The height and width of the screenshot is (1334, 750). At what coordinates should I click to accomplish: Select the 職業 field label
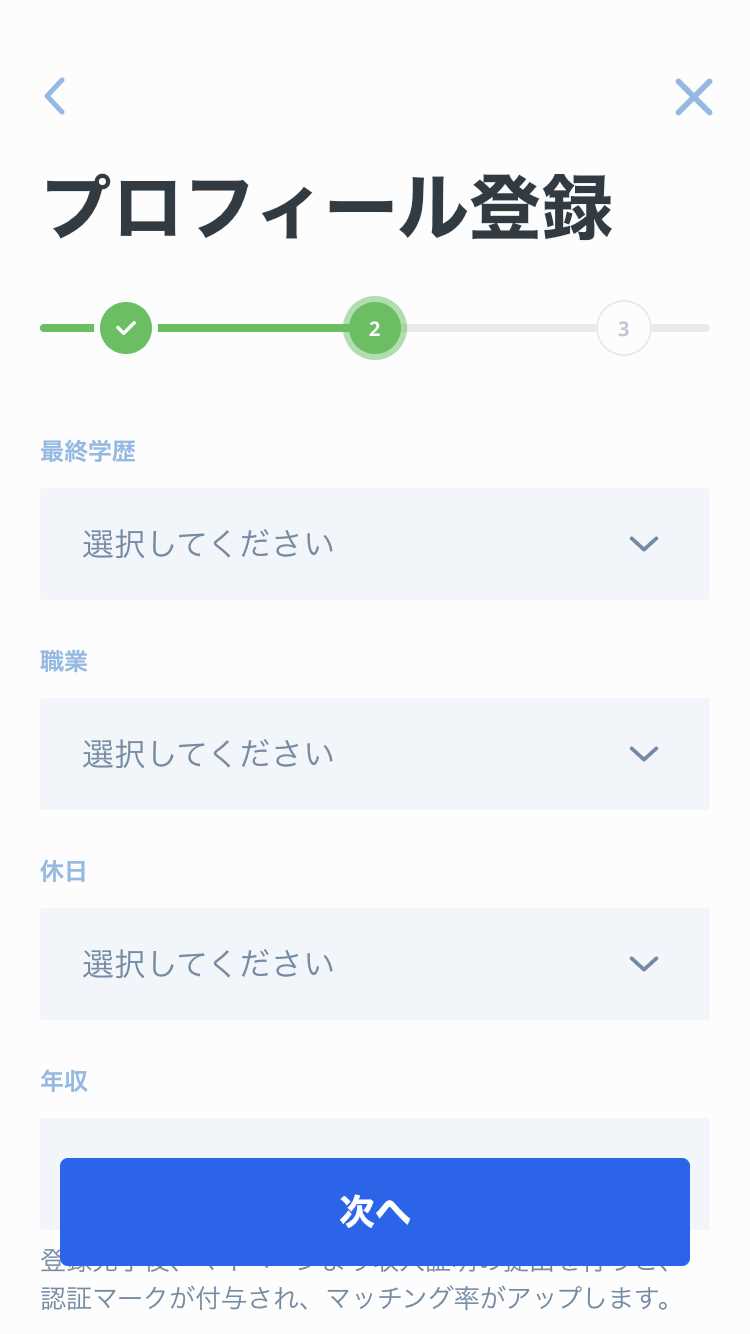coord(64,662)
